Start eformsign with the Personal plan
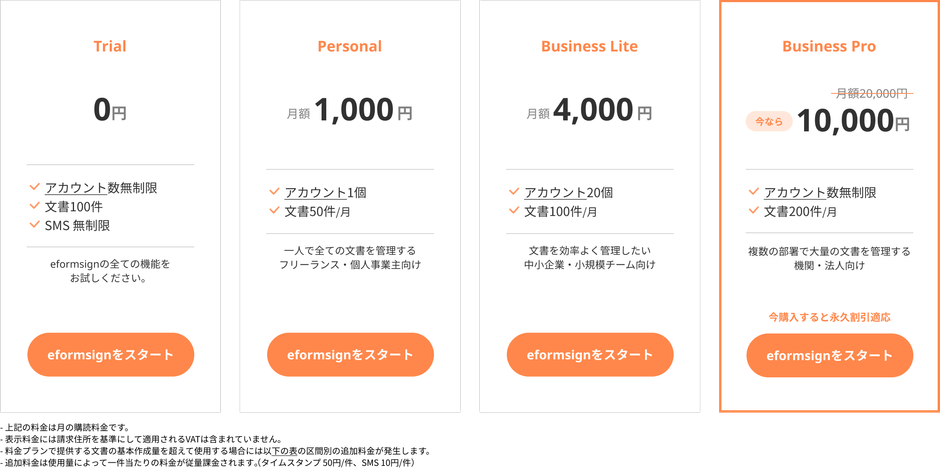 pyautogui.click(x=350, y=355)
